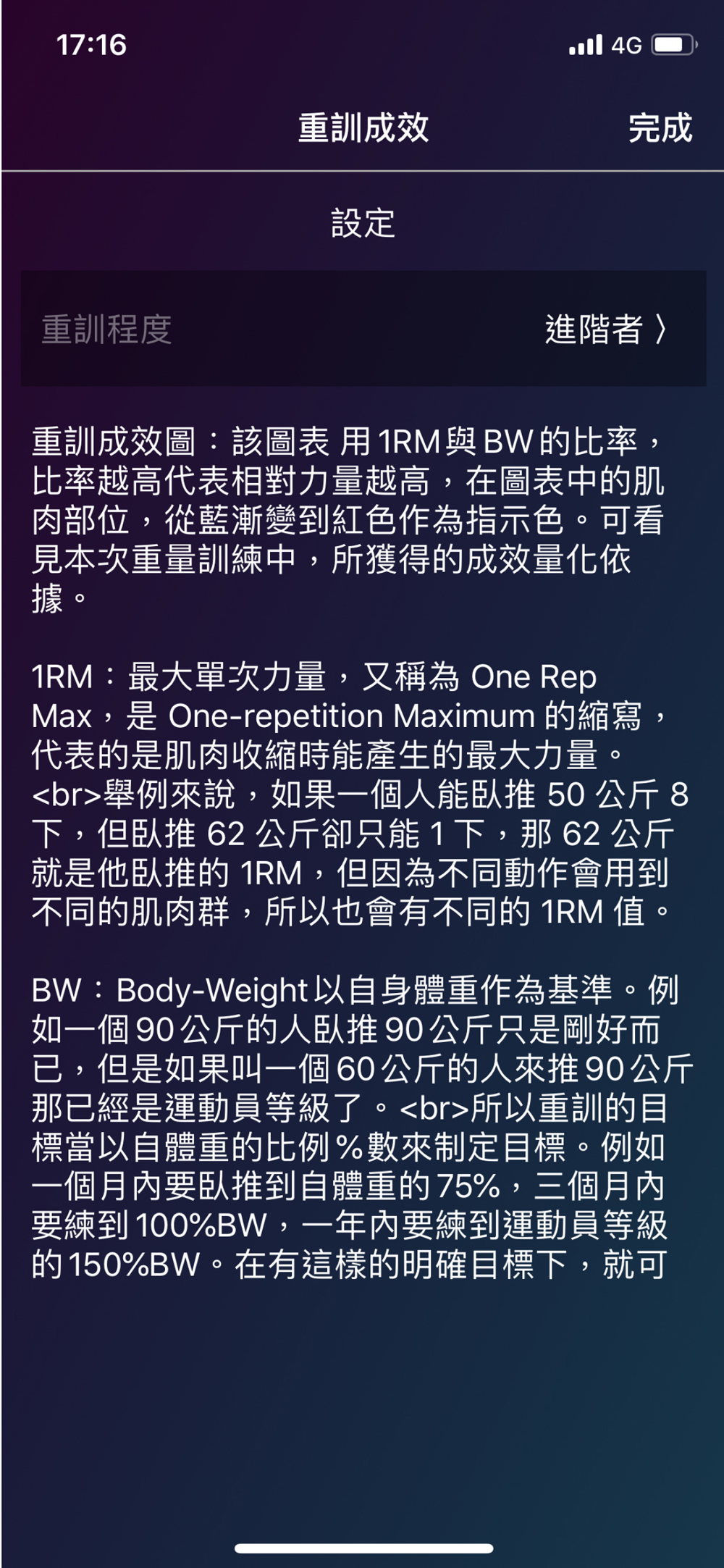The image size is (724, 1568).
Task: Tap 完成 to finish settings
Action: [660, 128]
